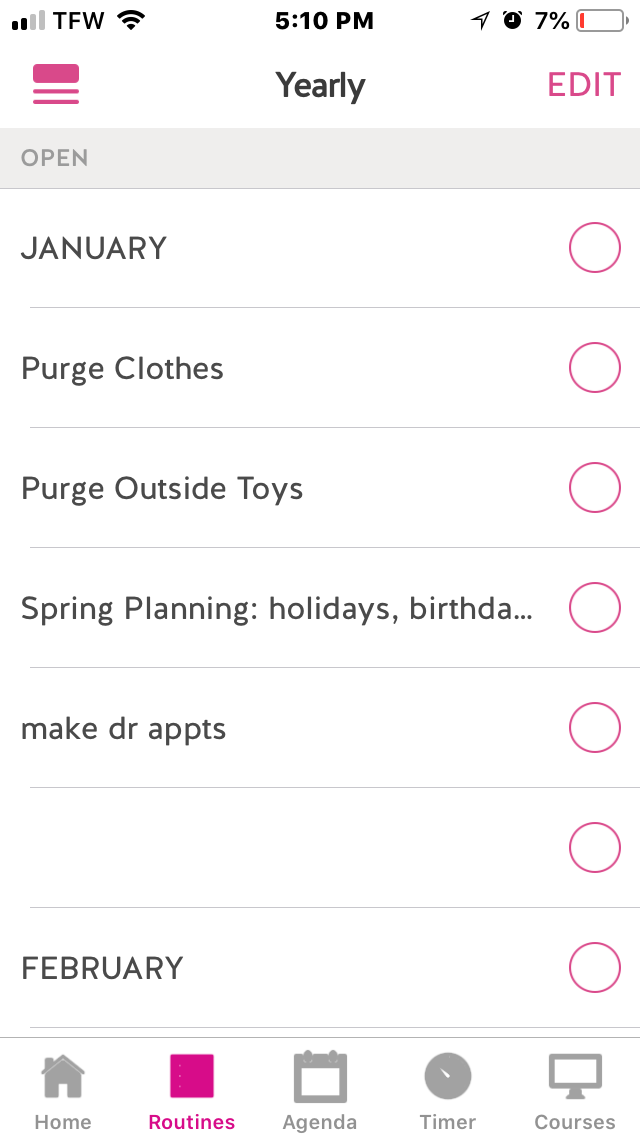Check the FEBRUARY item circle
Image resolution: width=640 pixels, height=1136 pixels.
click(595, 968)
